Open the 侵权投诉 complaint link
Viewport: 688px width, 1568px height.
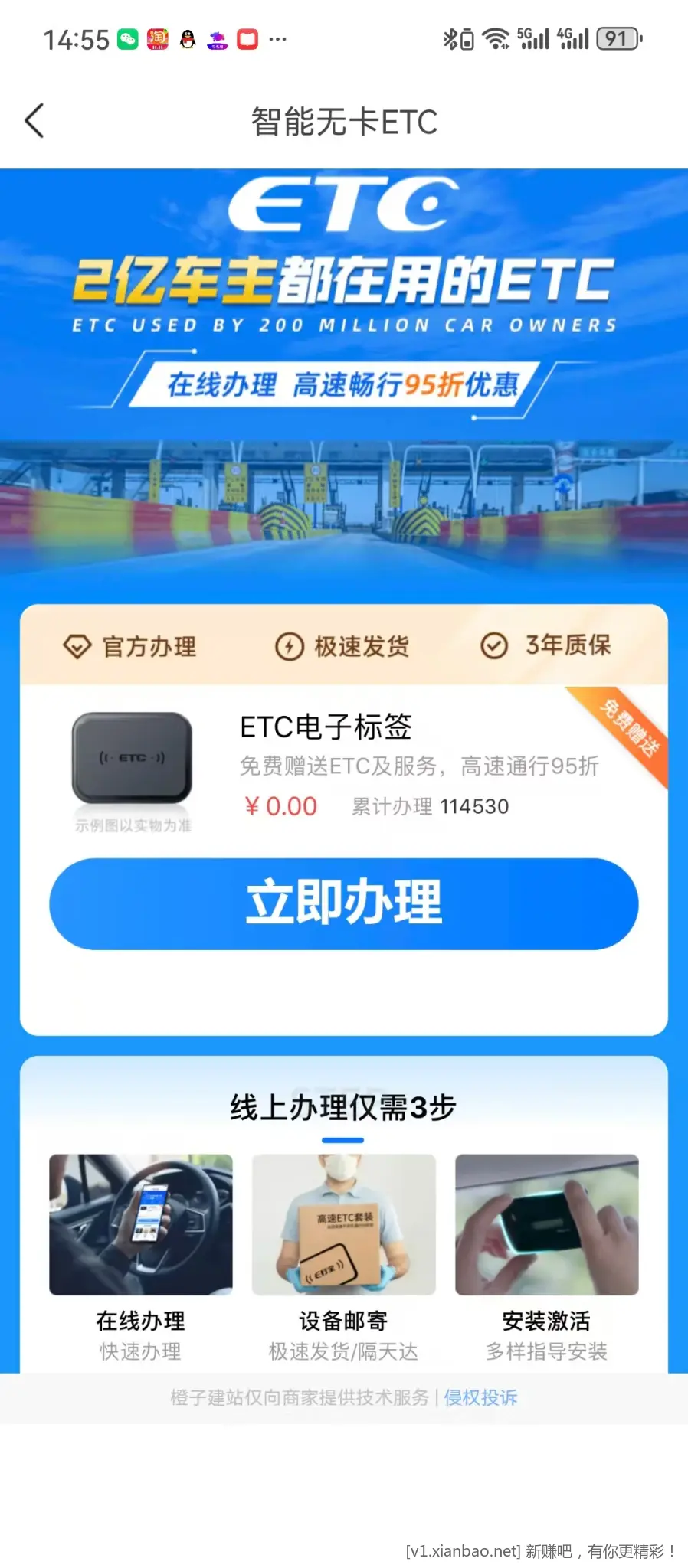480,1397
